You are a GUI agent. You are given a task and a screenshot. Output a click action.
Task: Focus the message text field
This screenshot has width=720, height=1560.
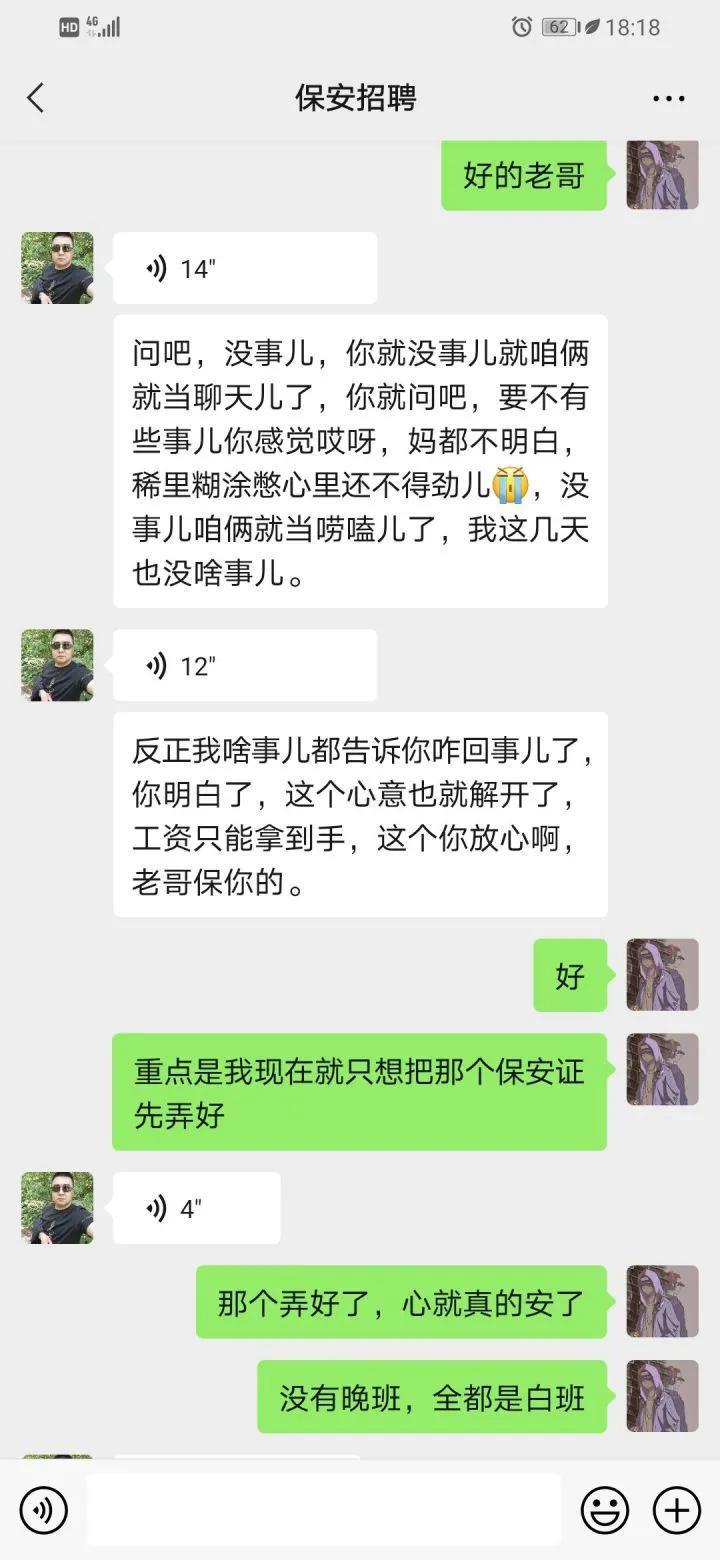pyautogui.click(x=323, y=1509)
